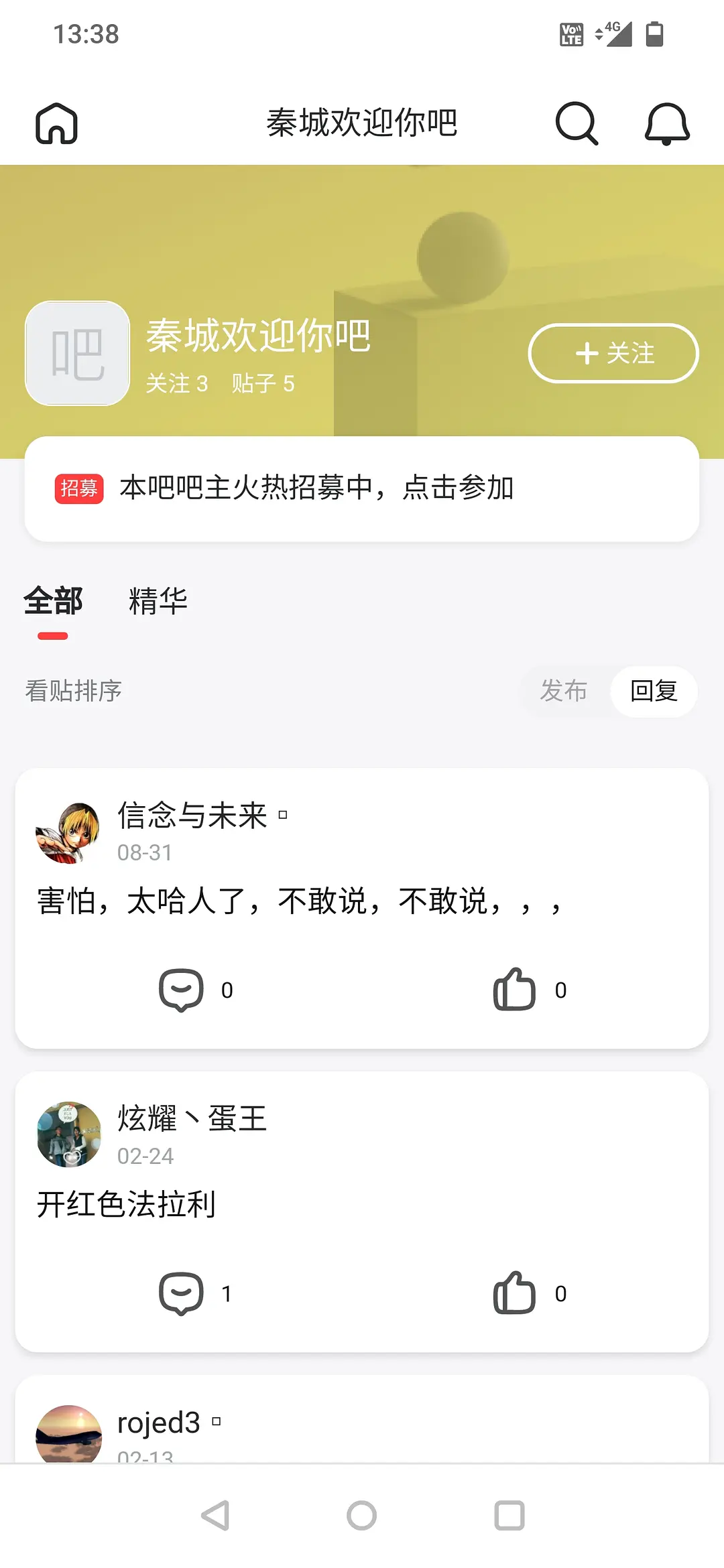Viewport: 724px width, 1568px height.
Task: Tap the system back button
Action: pyautogui.click(x=216, y=1516)
